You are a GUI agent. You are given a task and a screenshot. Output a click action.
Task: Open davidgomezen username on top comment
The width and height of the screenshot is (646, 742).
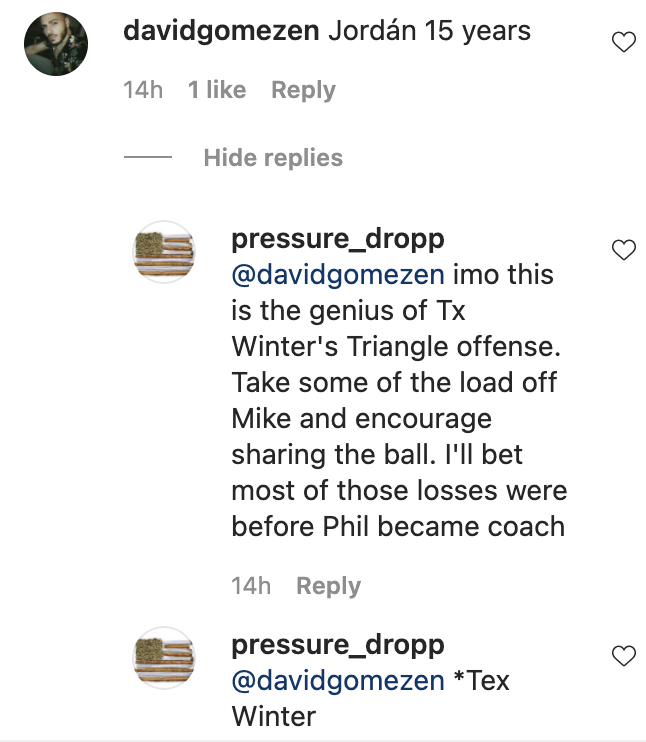(x=221, y=30)
